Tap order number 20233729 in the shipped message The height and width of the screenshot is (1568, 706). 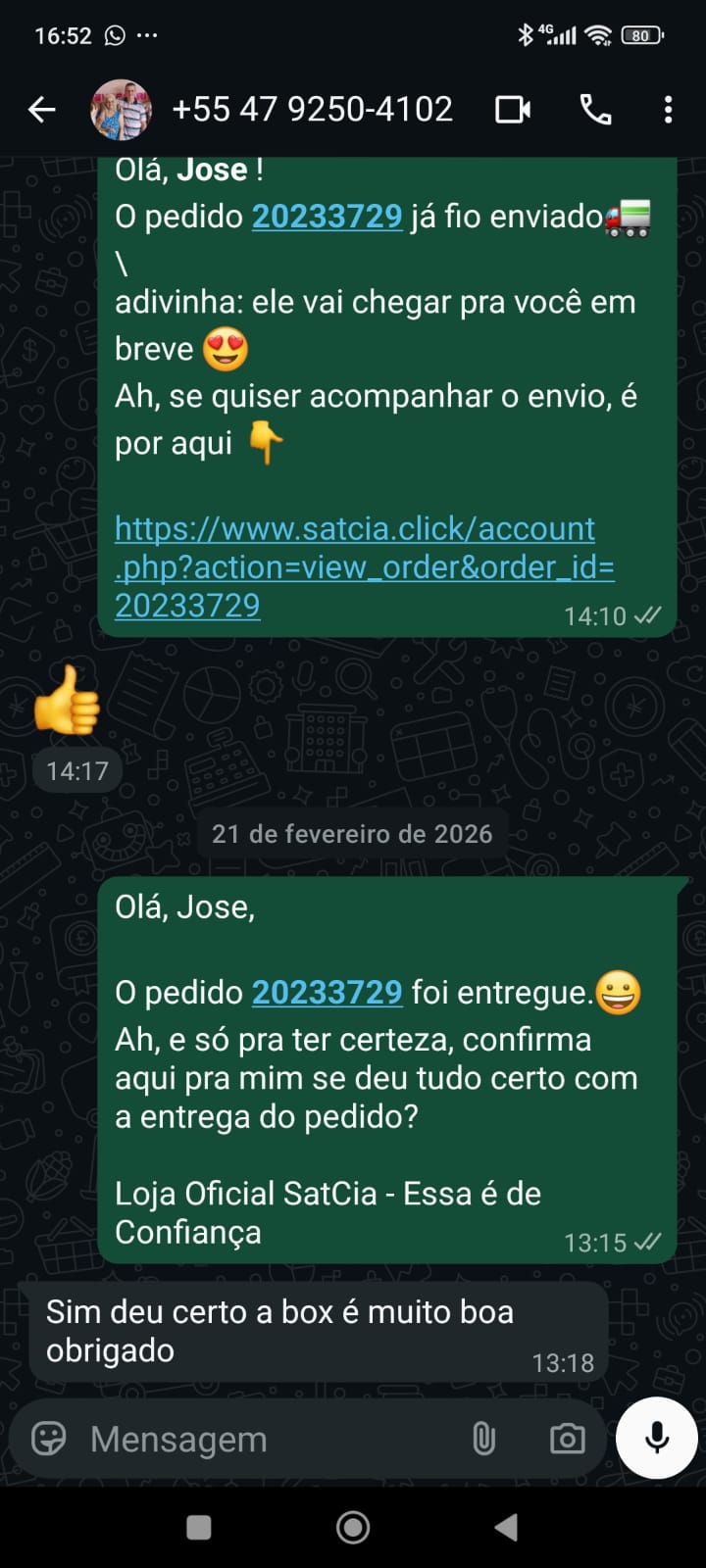tap(327, 217)
